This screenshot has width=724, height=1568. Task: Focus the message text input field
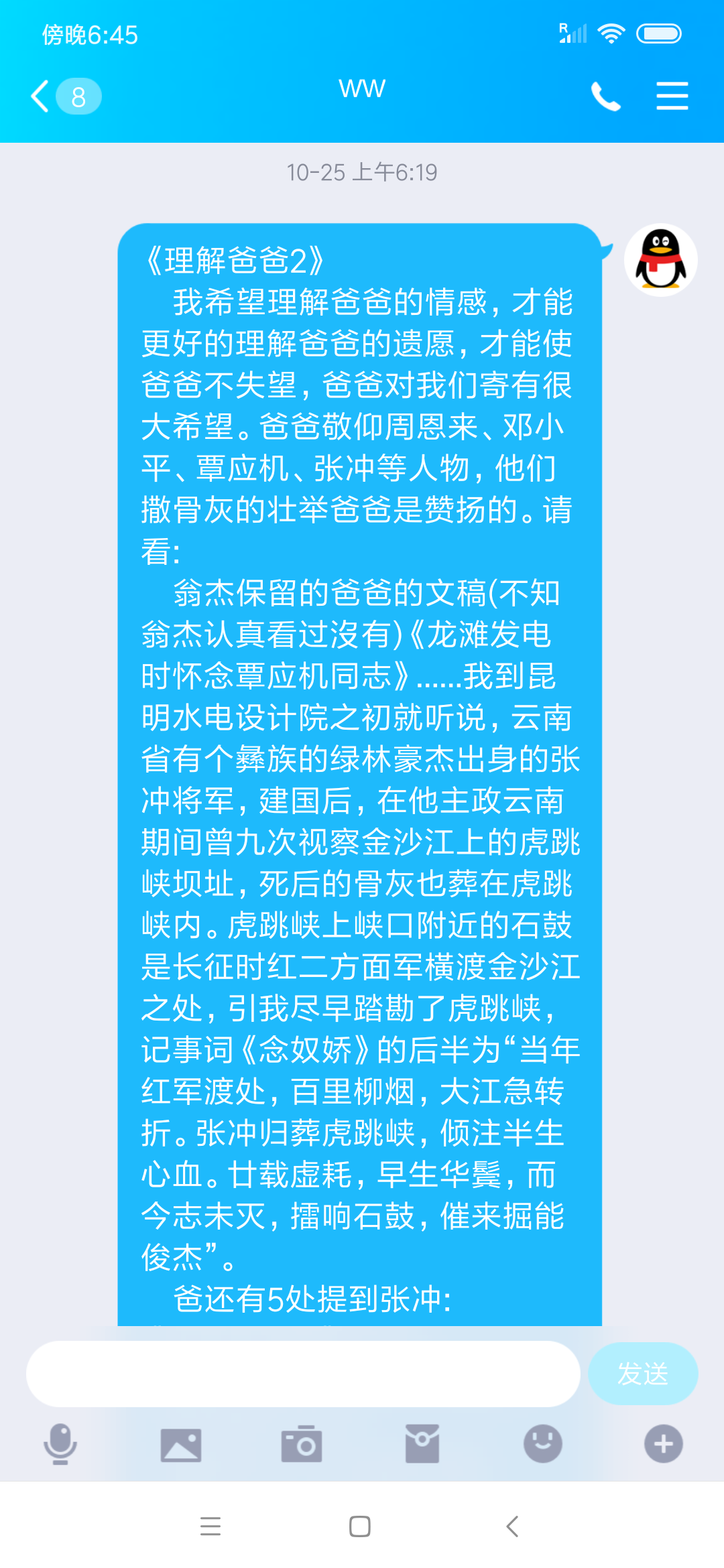coord(303,1374)
